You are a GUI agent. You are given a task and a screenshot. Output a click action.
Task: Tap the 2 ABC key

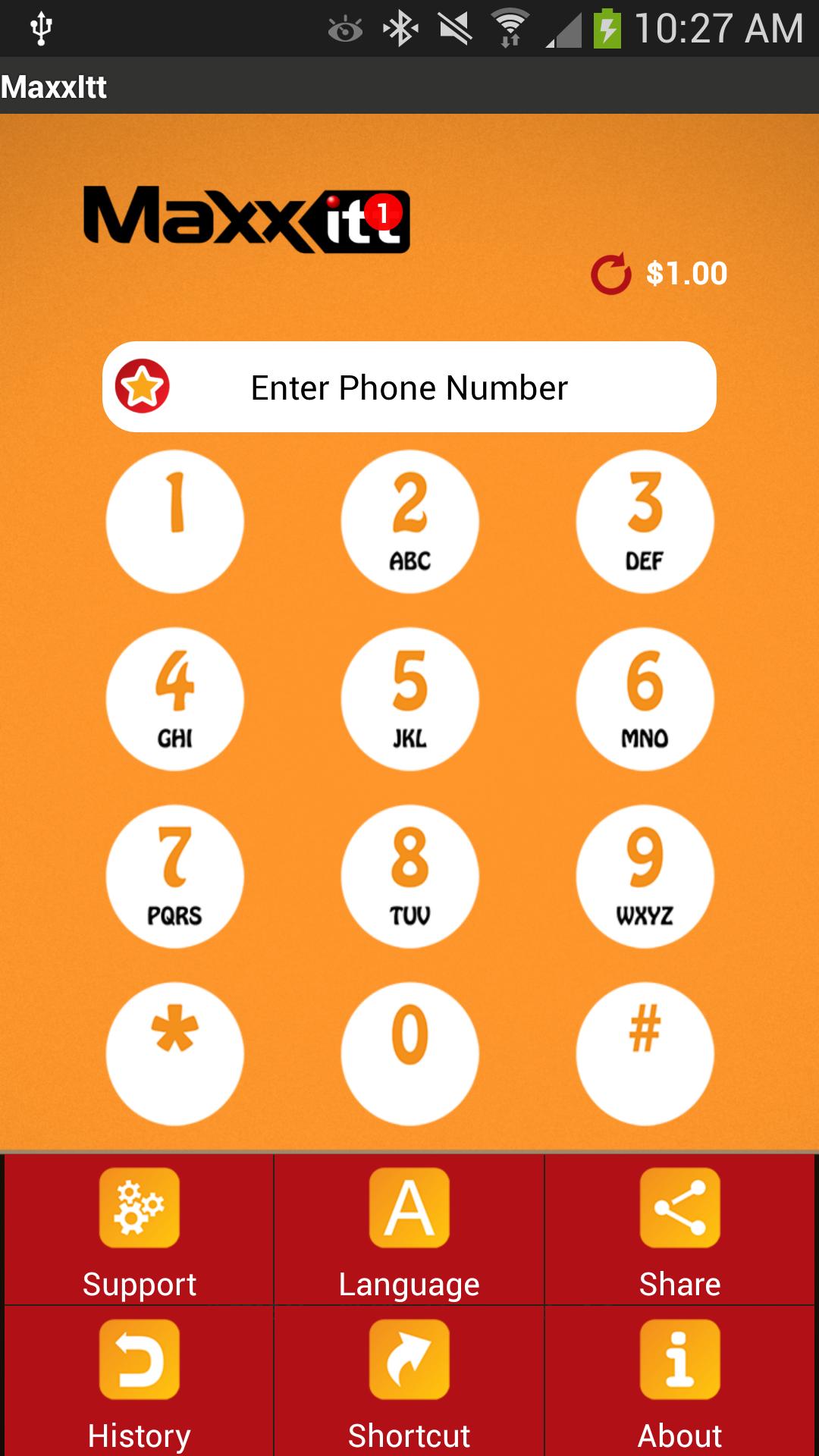[409, 521]
